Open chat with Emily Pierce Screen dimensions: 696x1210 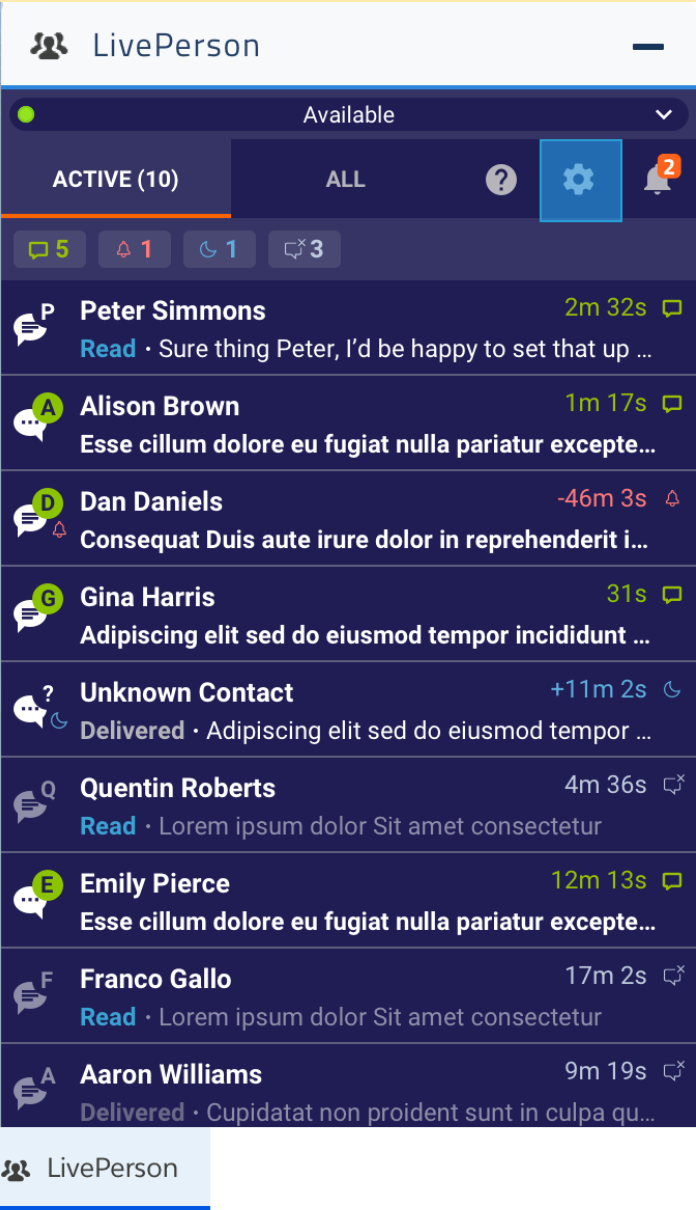(x=348, y=900)
